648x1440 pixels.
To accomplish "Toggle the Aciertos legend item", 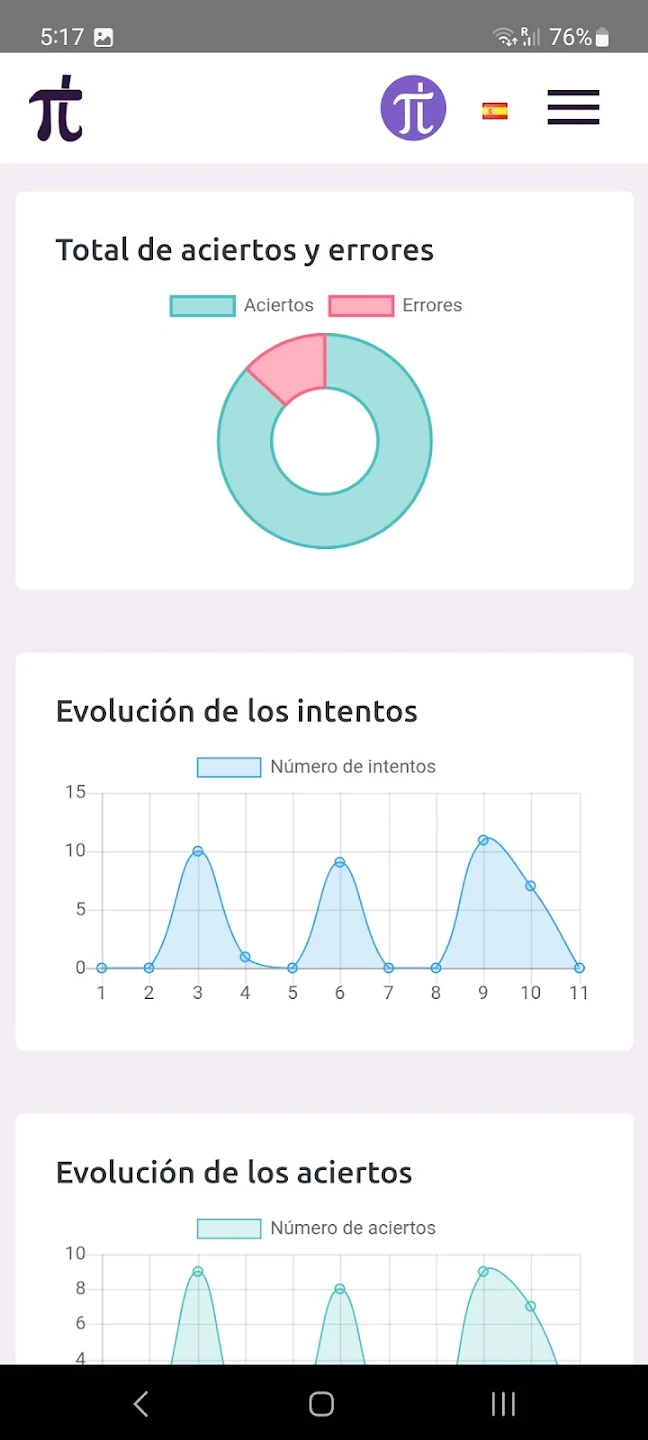I will 243,306.
